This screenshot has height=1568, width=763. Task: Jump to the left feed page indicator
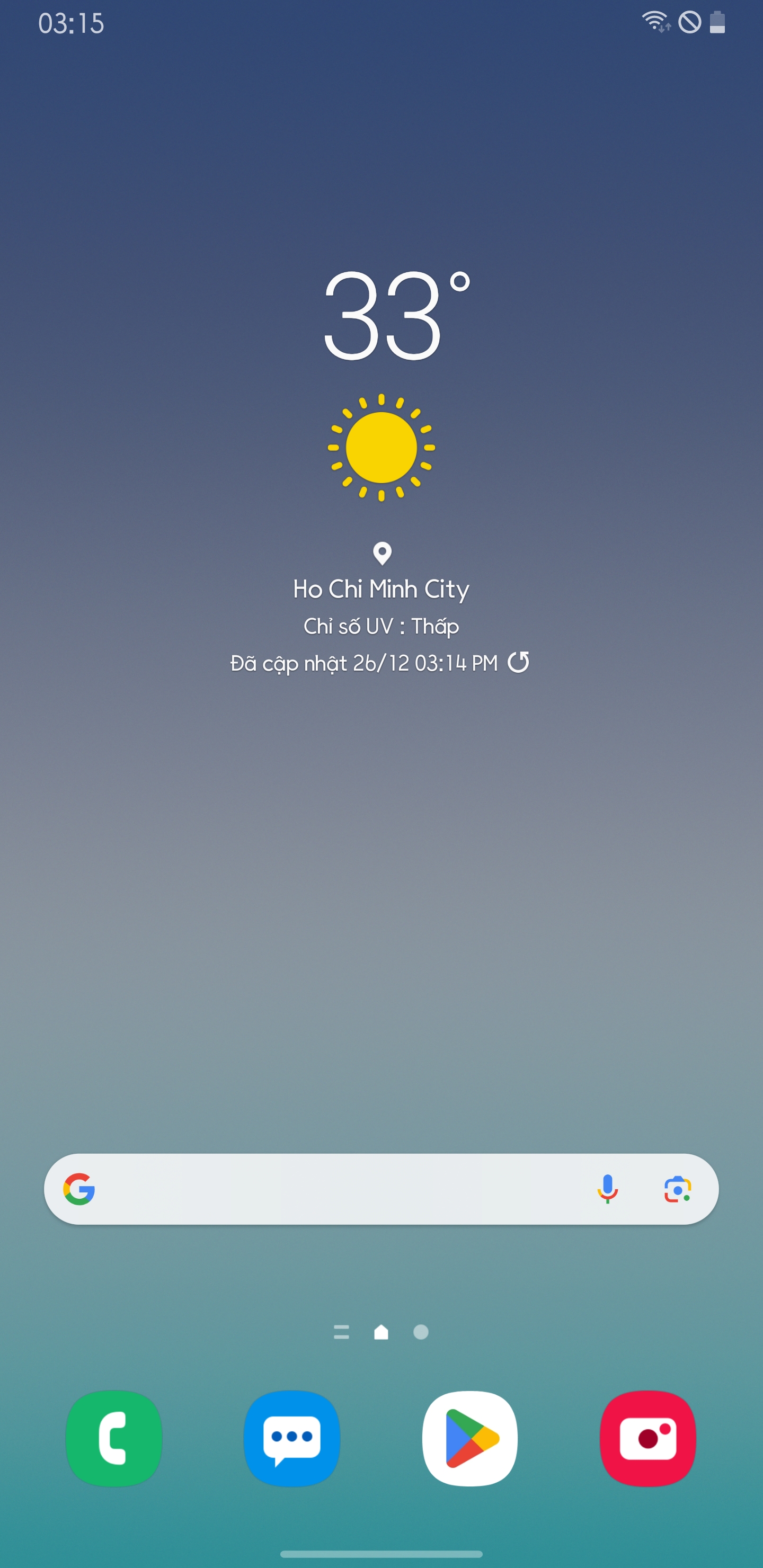pos(342,1332)
